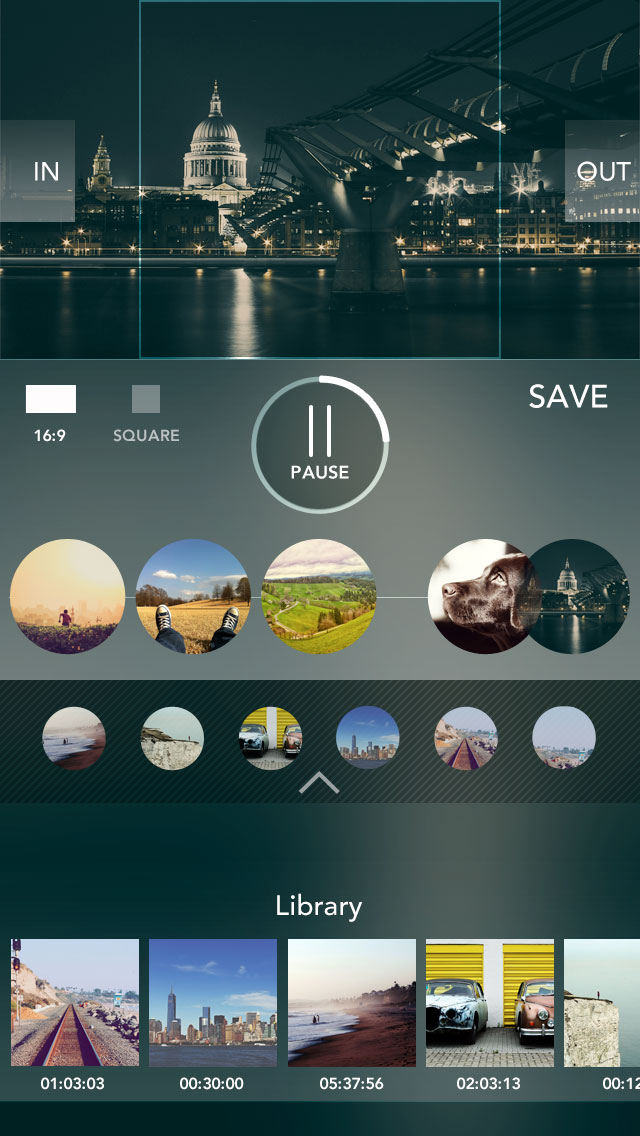Tap the OUT trim marker button
Viewport: 640px width, 1136px height.
(x=602, y=171)
